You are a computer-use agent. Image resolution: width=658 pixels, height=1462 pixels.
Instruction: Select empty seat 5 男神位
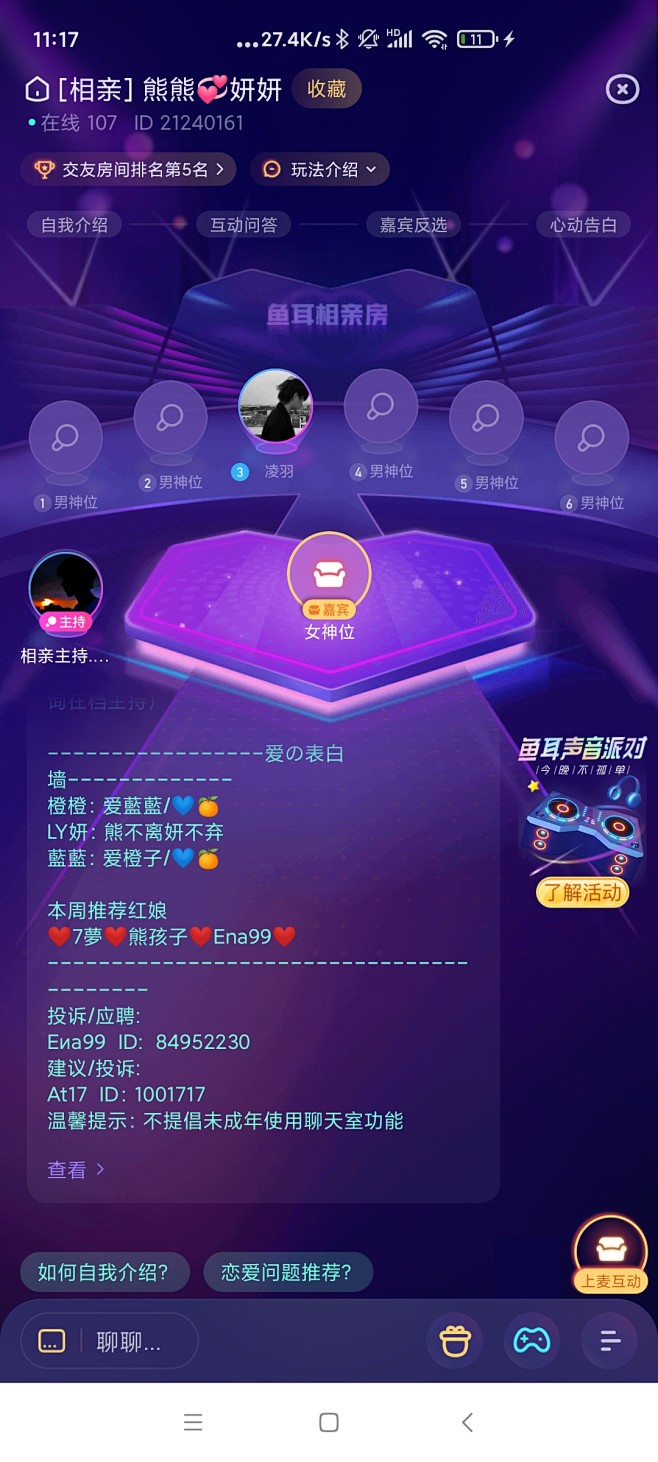point(486,417)
